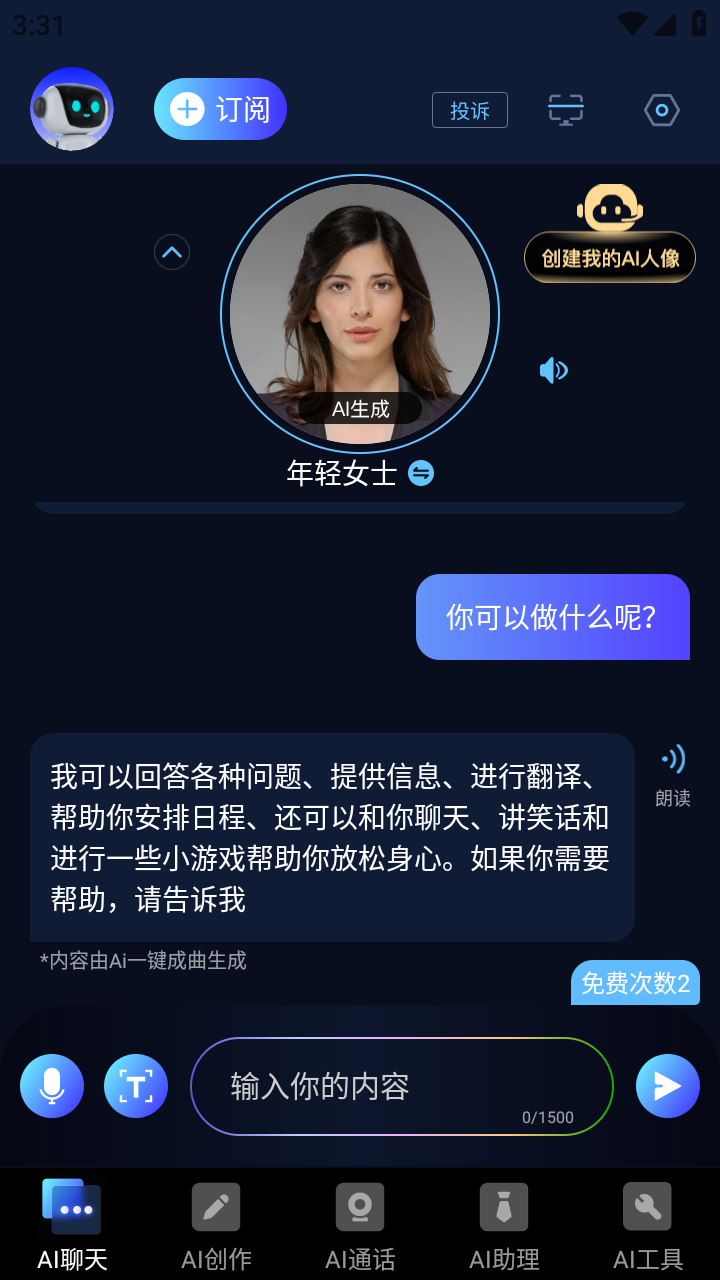The image size is (720, 1280).
Task: Switch to the AI通话 tab
Action: coord(360,1225)
